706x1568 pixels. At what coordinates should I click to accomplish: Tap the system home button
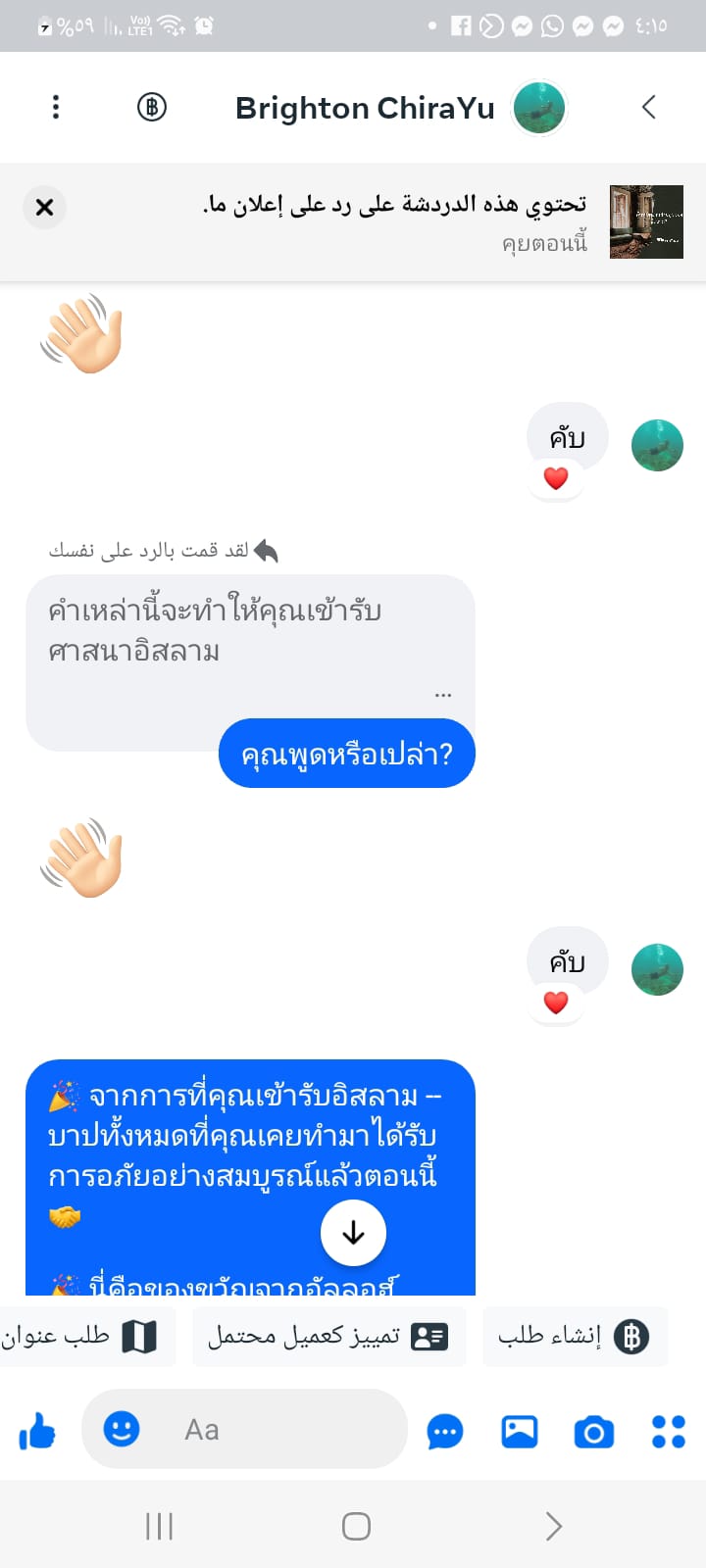(356, 1526)
